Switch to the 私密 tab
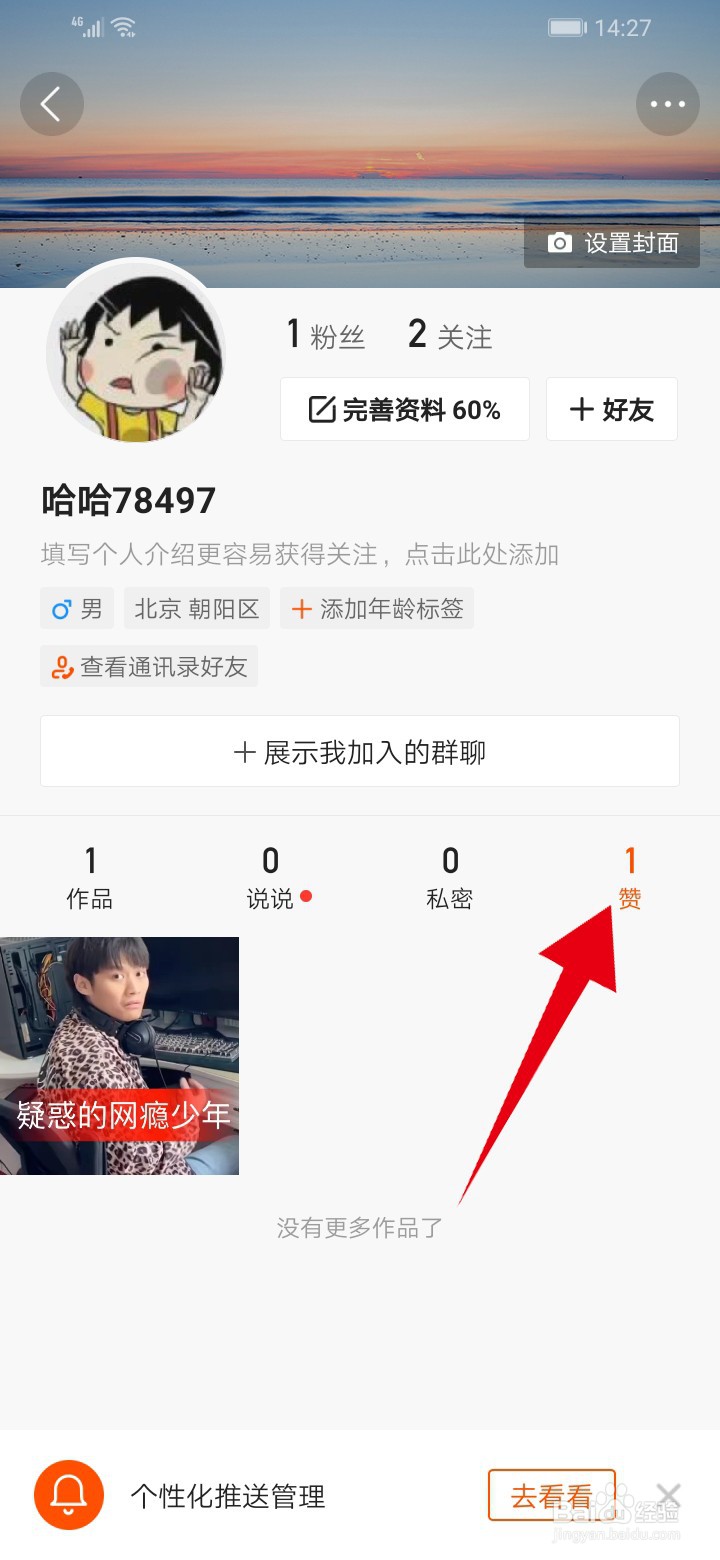This screenshot has height=1560, width=720. 450,877
